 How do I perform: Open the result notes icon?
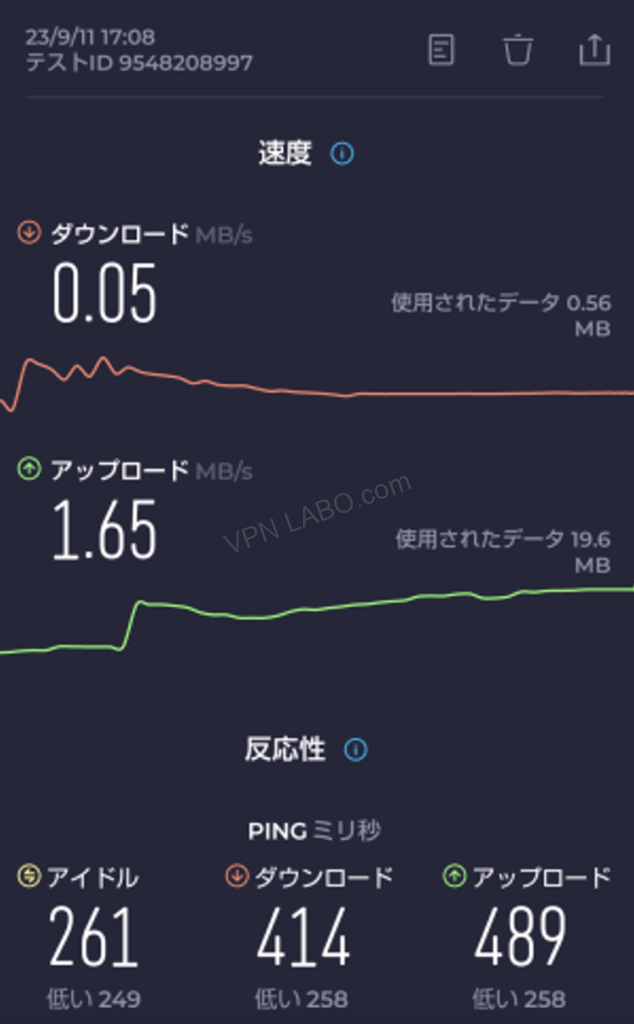coord(441,50)
